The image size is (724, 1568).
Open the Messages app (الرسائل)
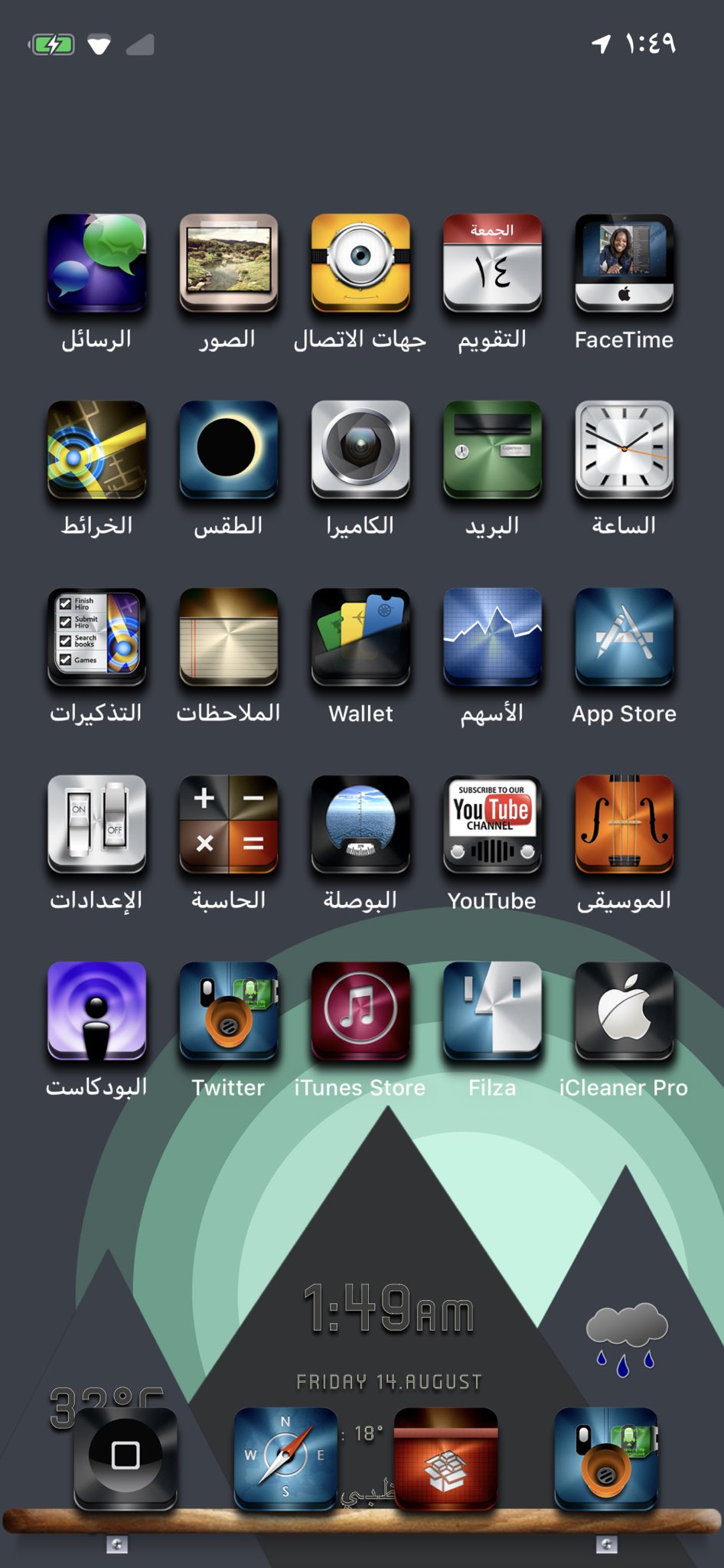click(96, 263)
